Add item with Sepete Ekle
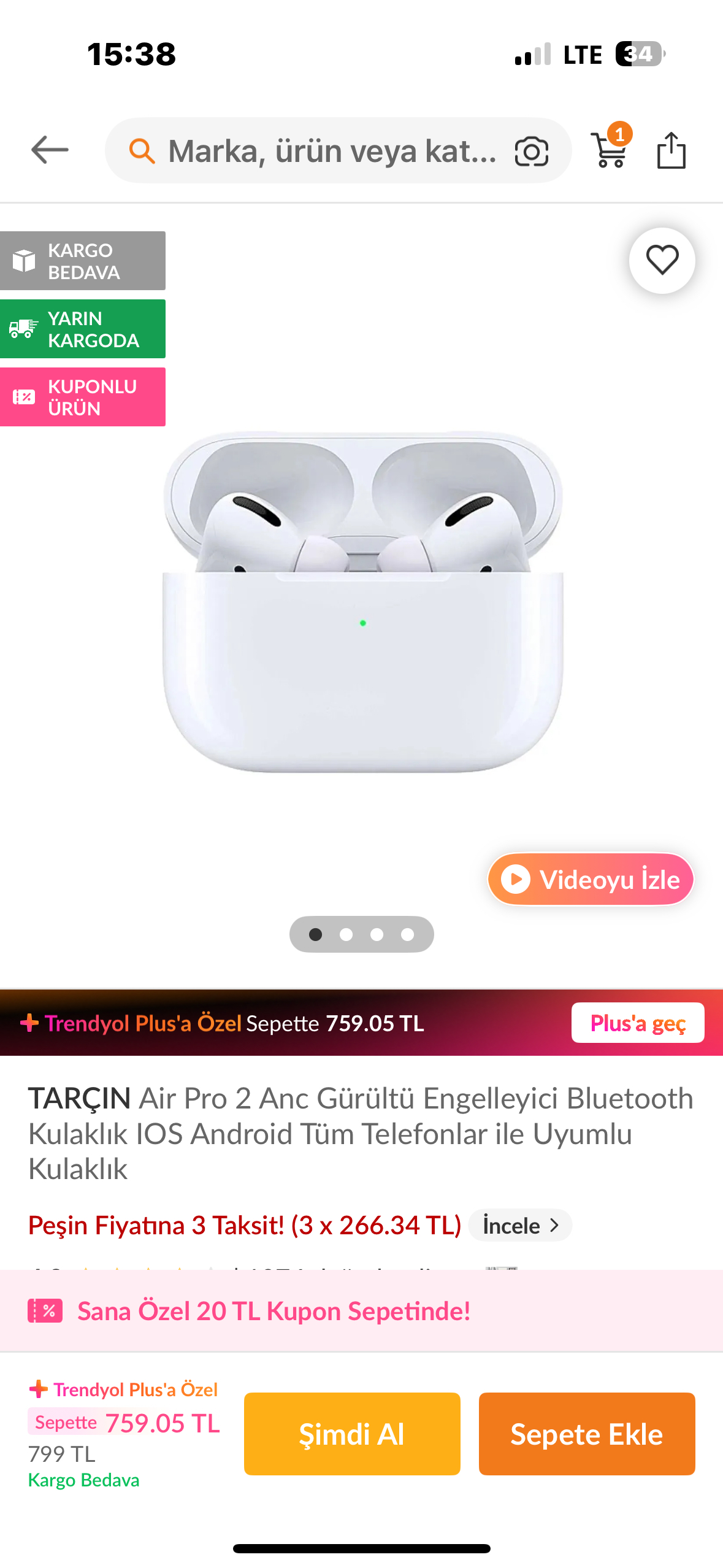 coord(586,1434)
